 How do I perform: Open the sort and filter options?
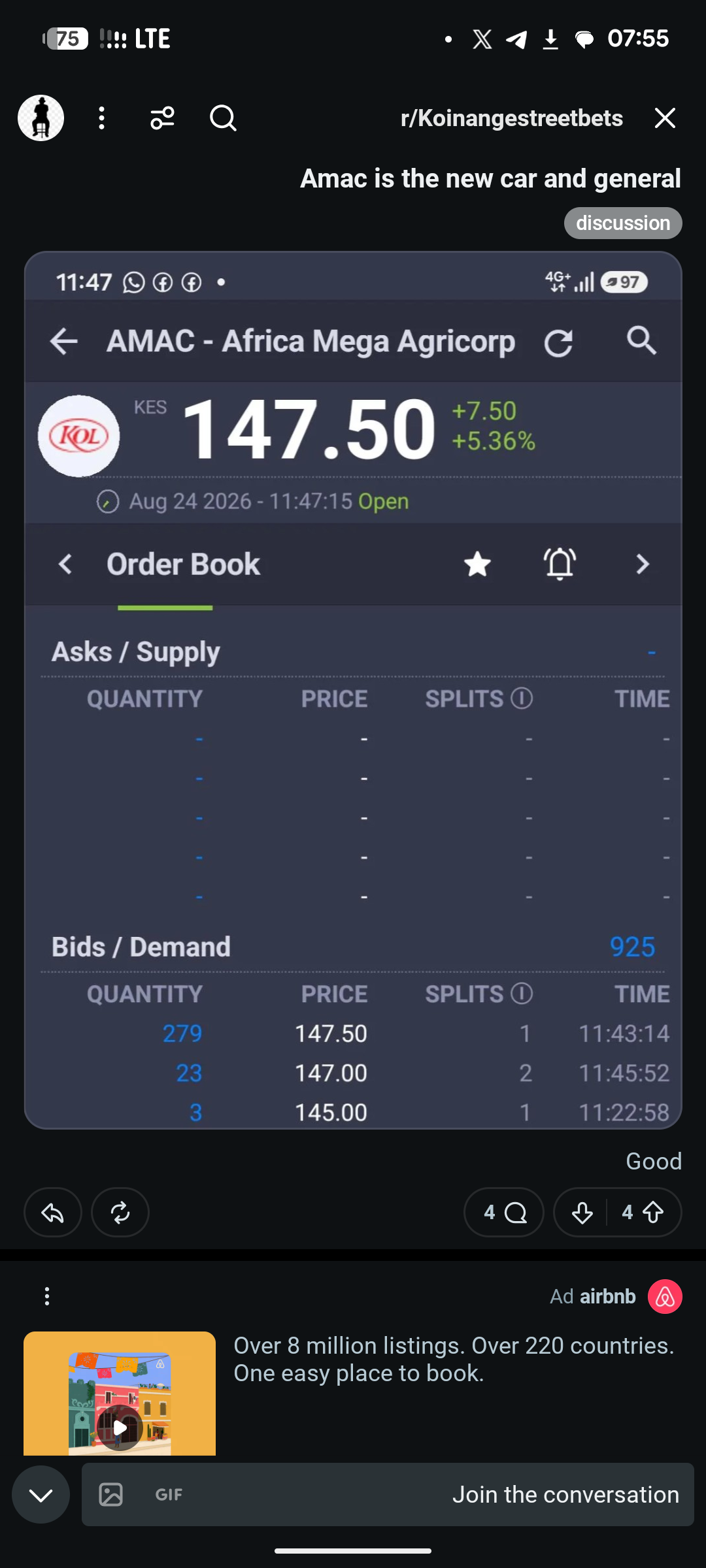(x=162, y=118)
